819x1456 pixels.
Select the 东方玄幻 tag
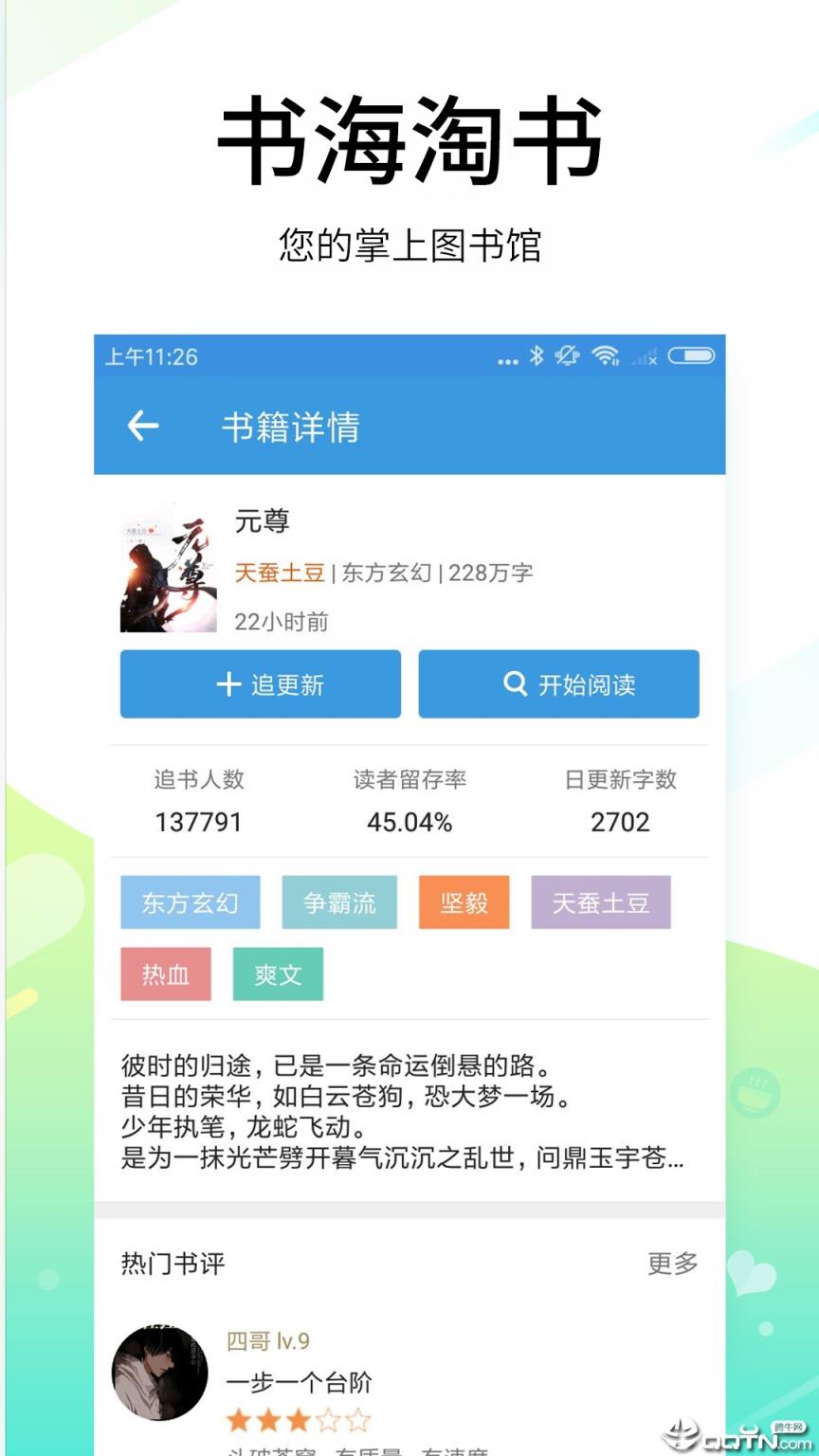point(190,901)
